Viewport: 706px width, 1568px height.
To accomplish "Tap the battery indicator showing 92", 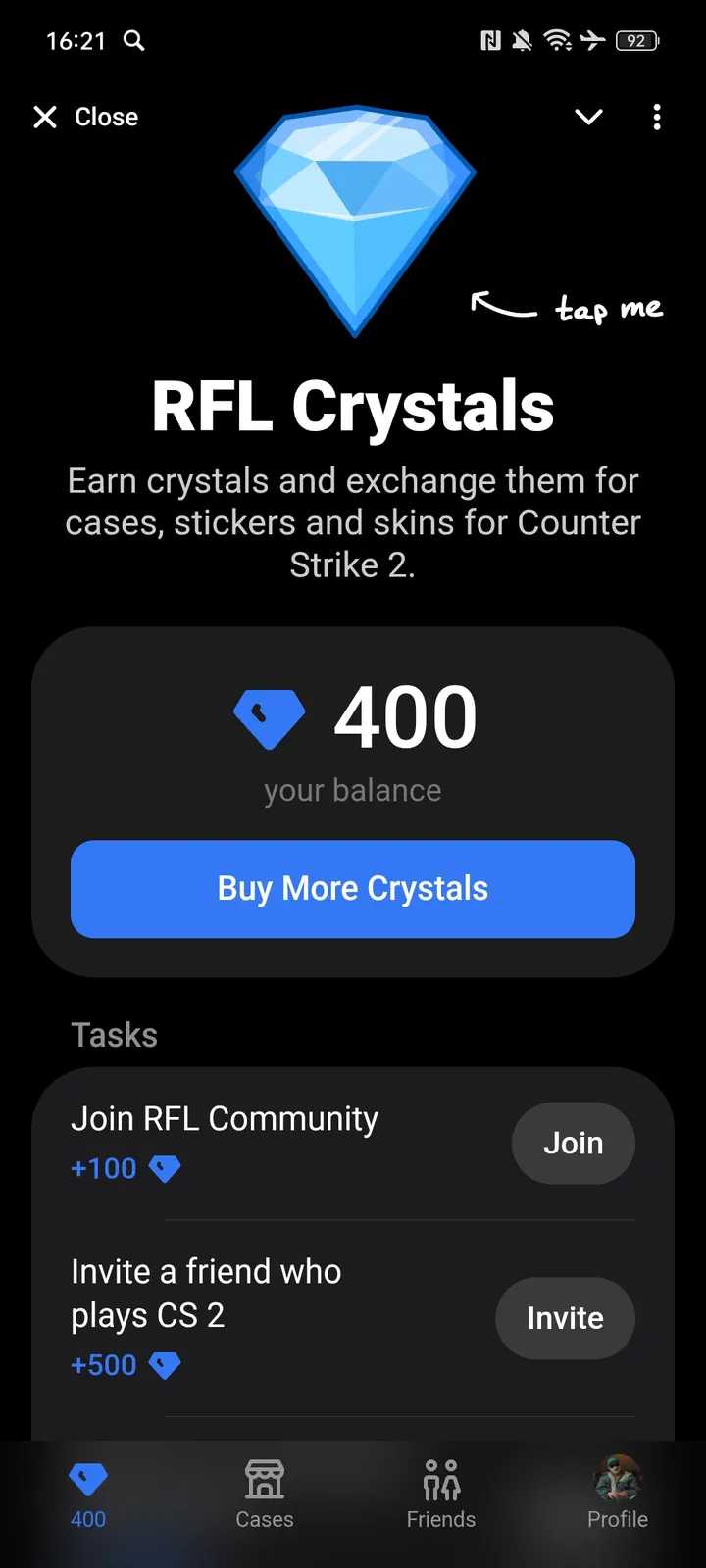I will 635,41.
